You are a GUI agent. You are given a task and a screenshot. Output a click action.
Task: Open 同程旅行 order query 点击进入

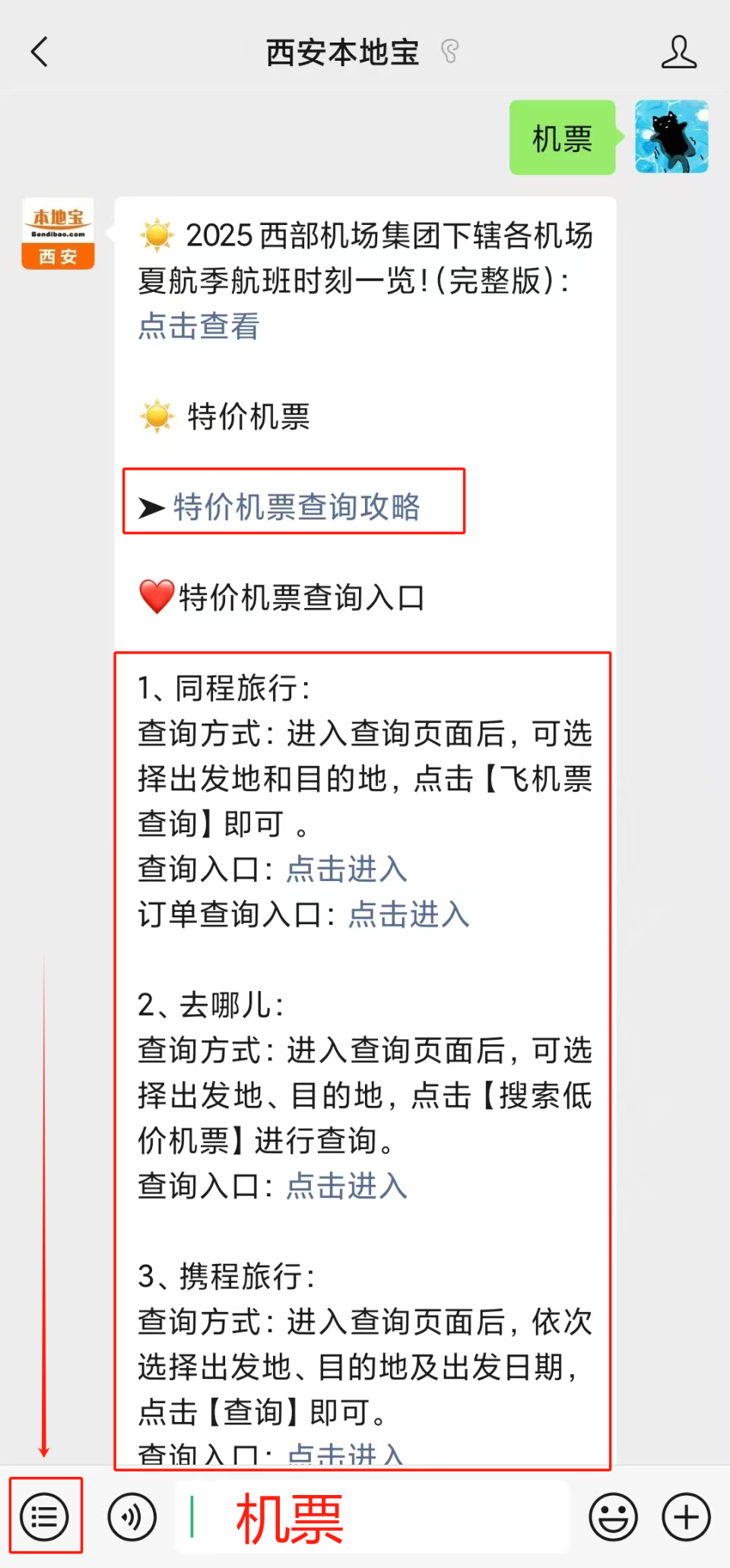click(408, 914)
